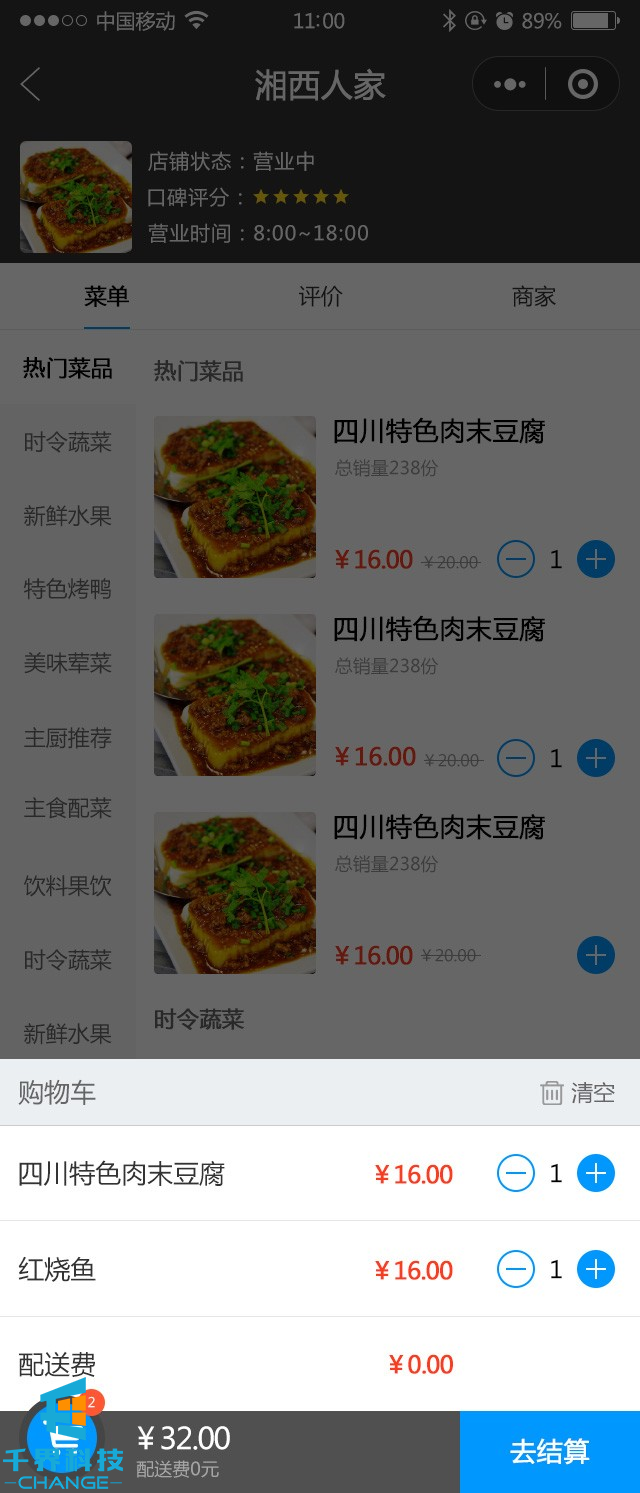The image size is (640, 1493).
Task: Go back using the top-left arrow
Action: tap(31, 85)
